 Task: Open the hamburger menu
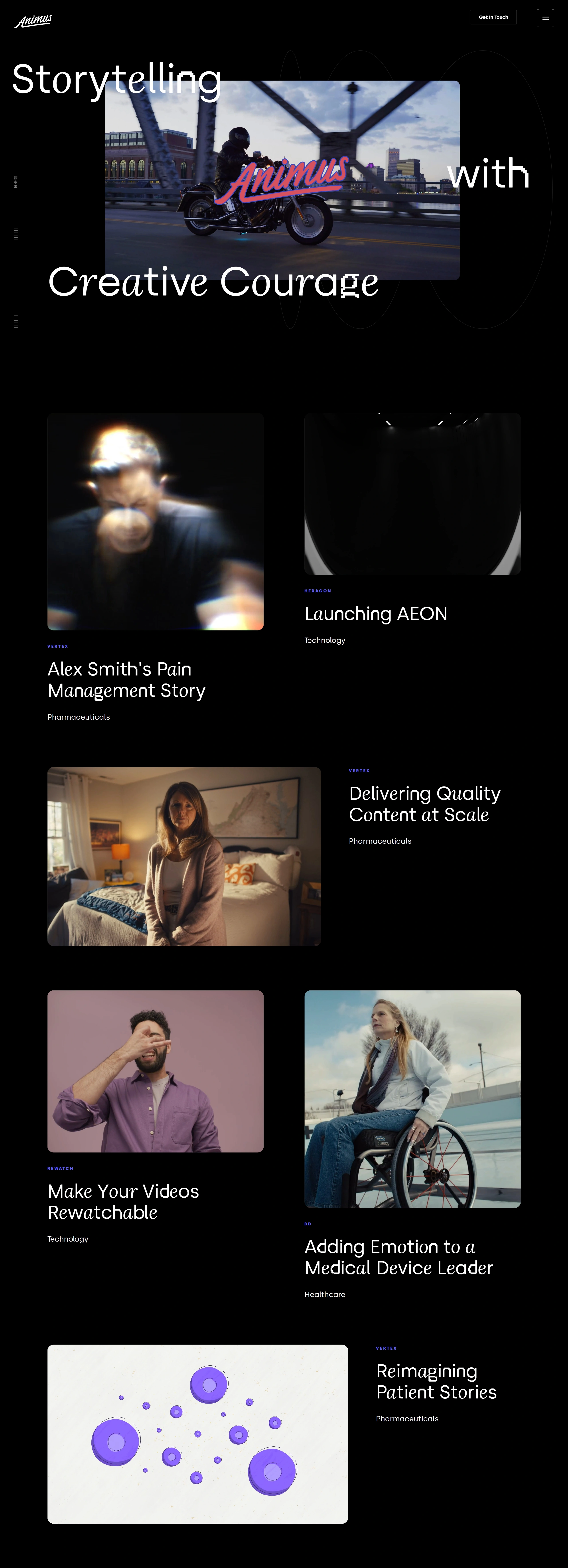pyautogui.click(x=545, y=18)
